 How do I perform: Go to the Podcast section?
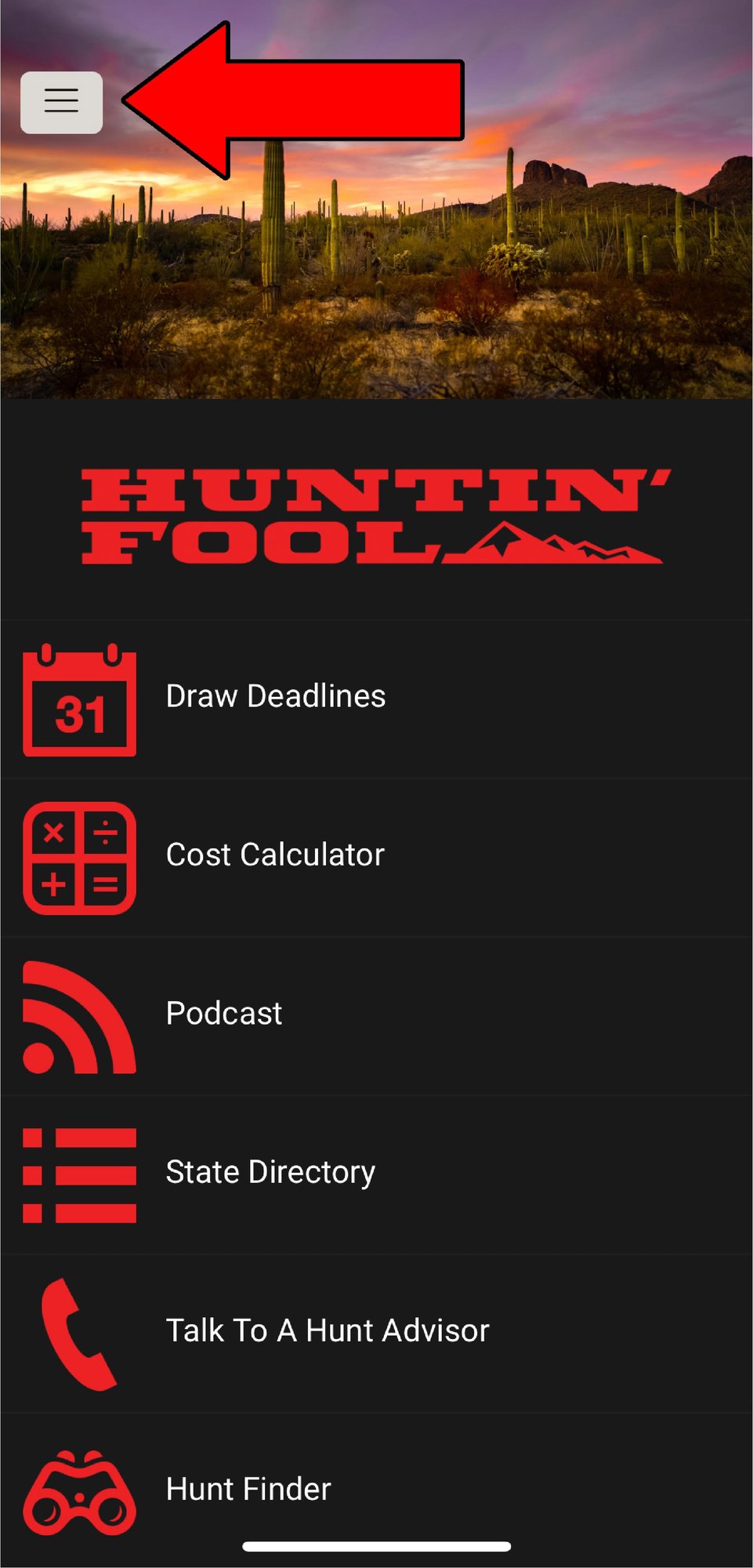pos(224,1014)
